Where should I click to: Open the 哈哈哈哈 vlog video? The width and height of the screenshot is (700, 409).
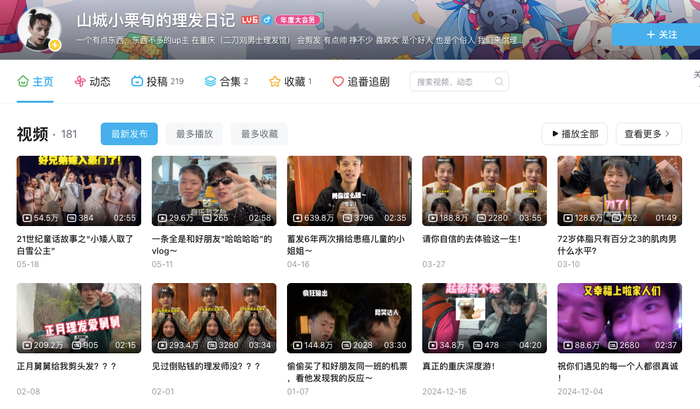213,190
